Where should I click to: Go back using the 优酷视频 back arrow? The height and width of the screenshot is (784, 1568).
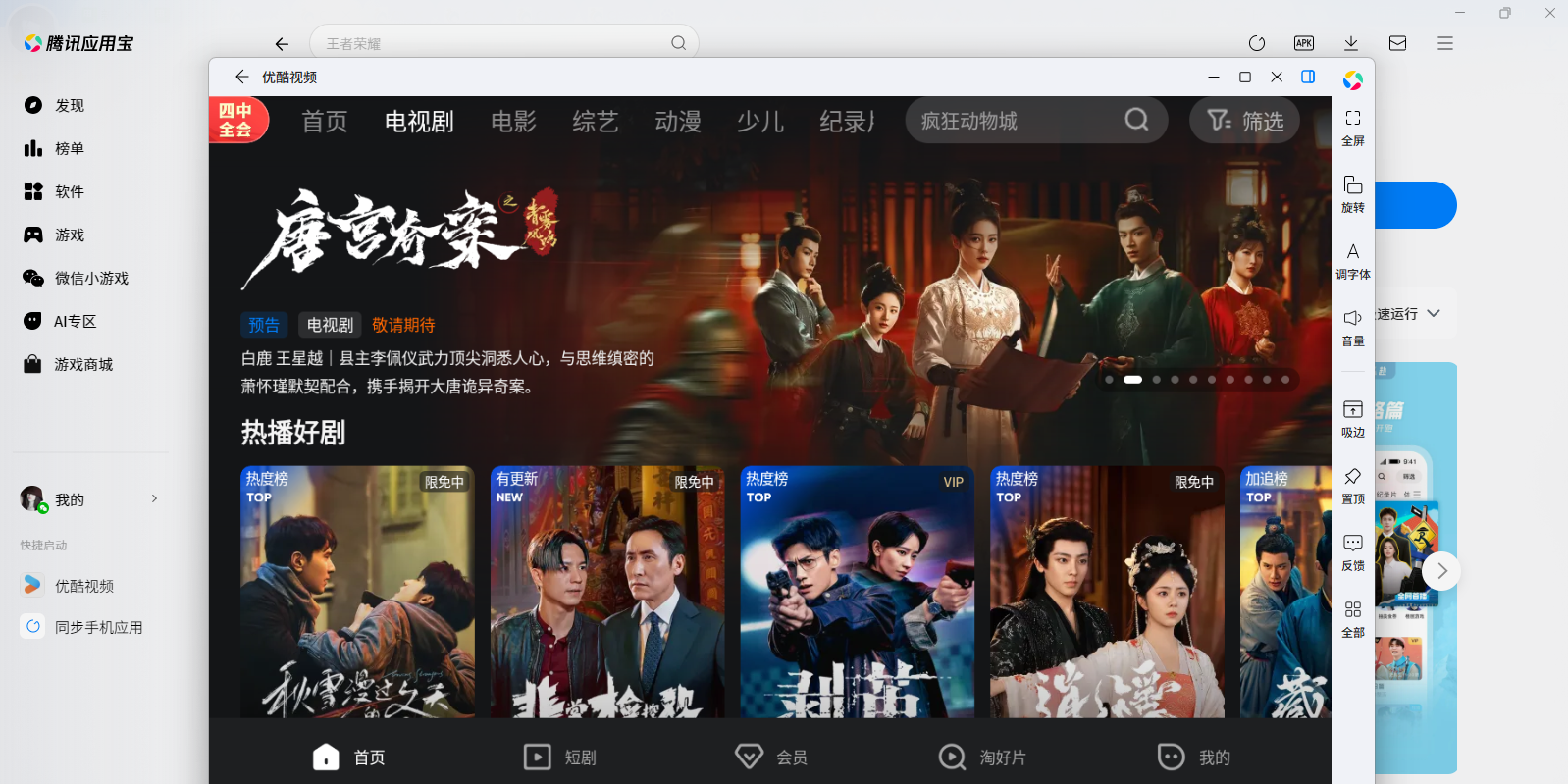tap(242, 77)
